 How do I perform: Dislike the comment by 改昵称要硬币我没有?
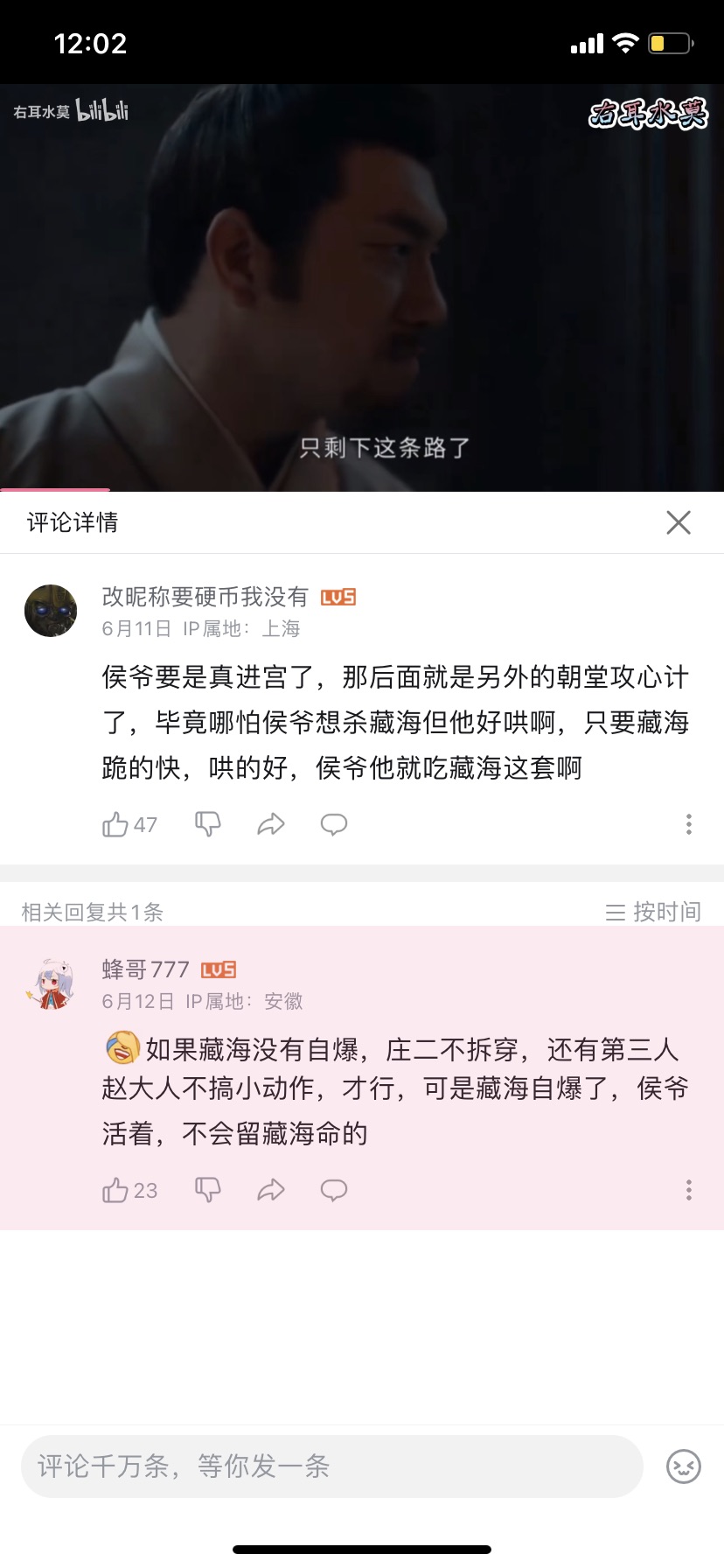tap(207, 823)
